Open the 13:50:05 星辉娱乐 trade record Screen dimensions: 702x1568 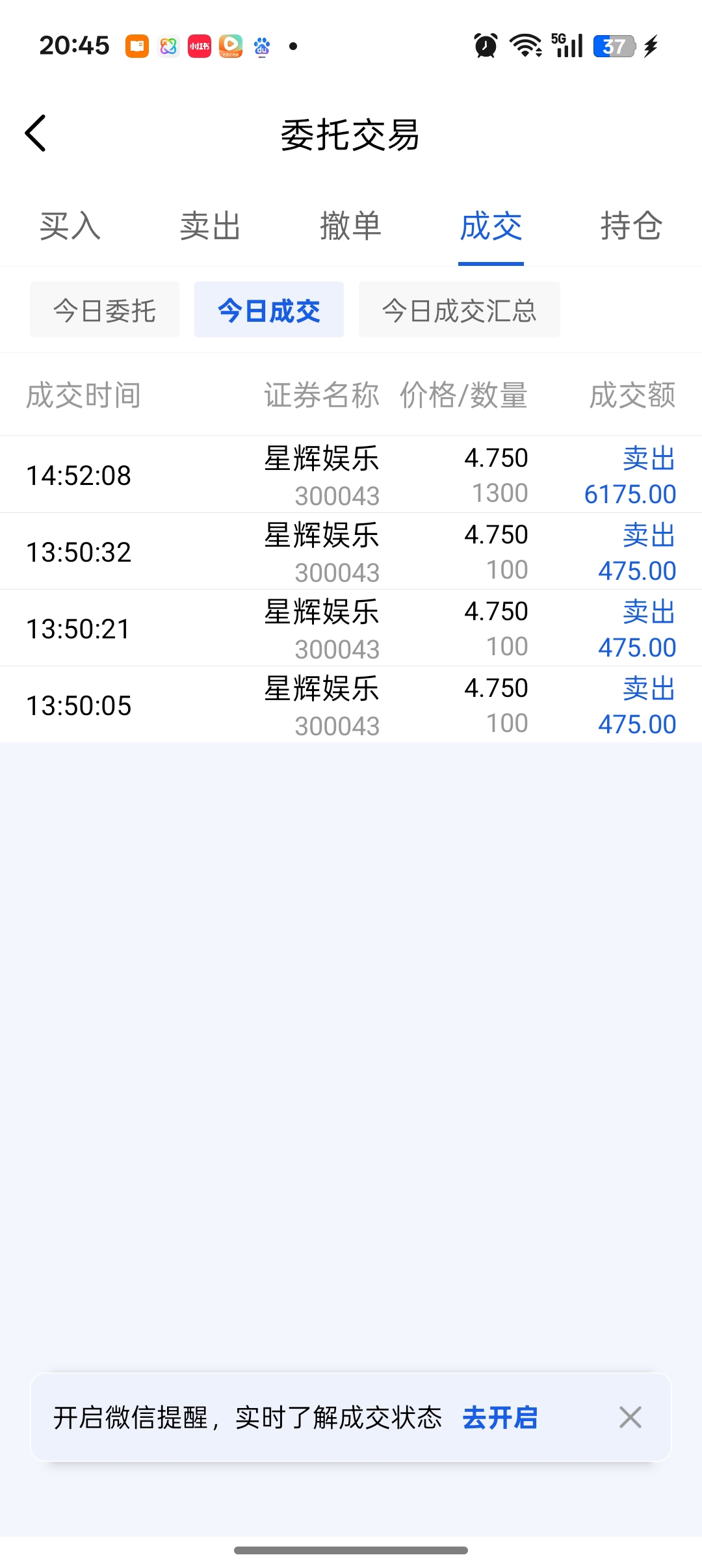351,705
